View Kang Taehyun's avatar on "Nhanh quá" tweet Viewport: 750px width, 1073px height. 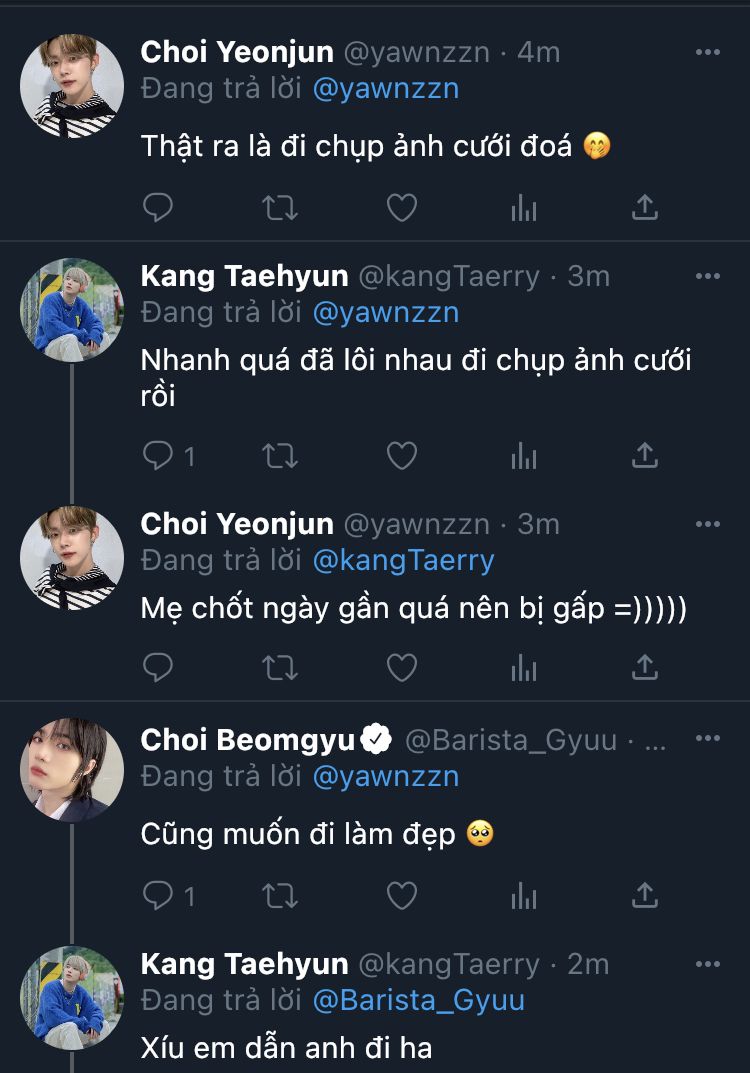coord(72,309)
